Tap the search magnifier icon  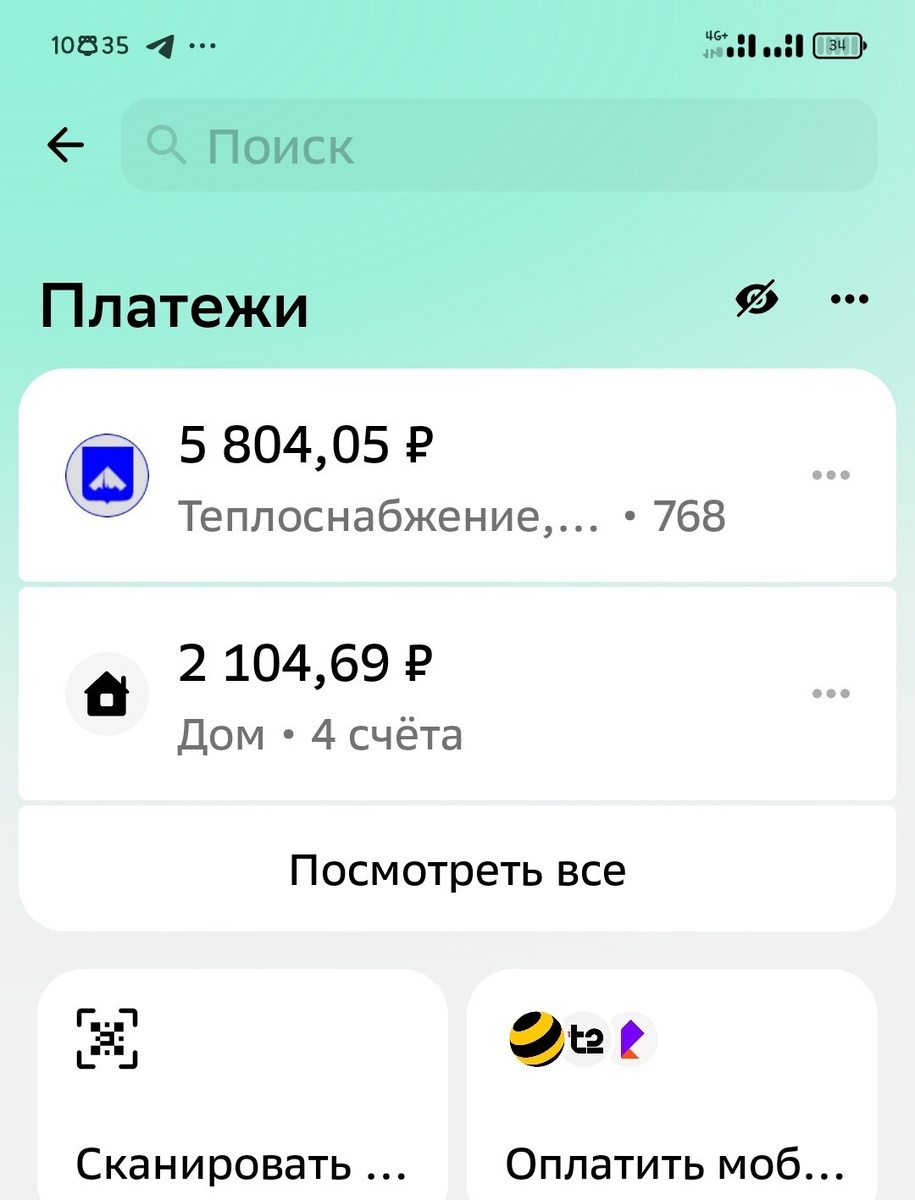pyautogui.click(x=166, y=146)
